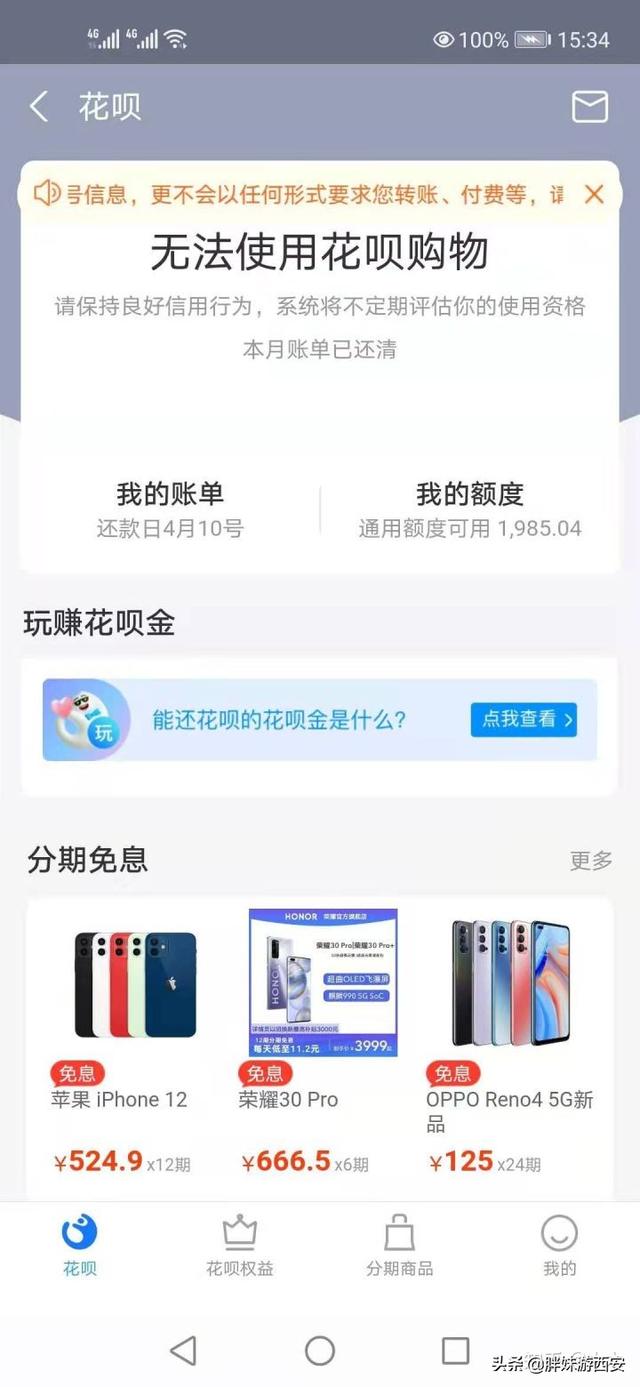This screenshot has height=1387, width=640.
Task: Select the 花呗 bottom tab
Action: (80, 1246)
